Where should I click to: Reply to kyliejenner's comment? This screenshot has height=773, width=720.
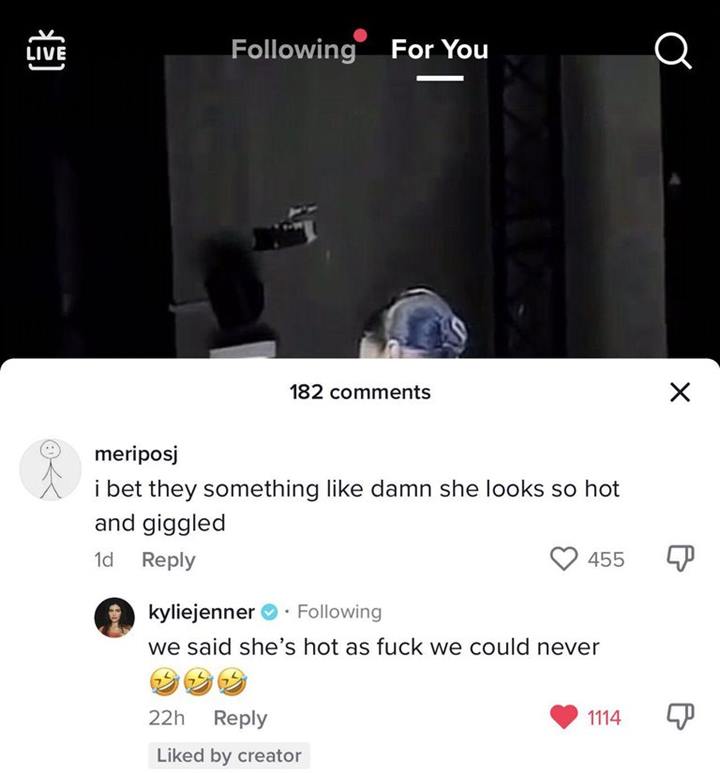coord(240,718)
